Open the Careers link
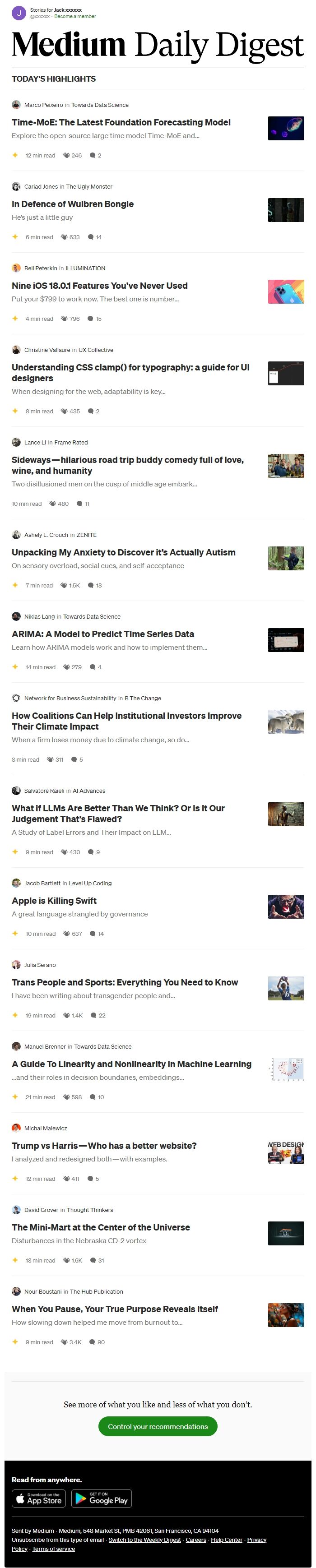The height and width of the screenshot is (1568, 316). pos(195,1540)
